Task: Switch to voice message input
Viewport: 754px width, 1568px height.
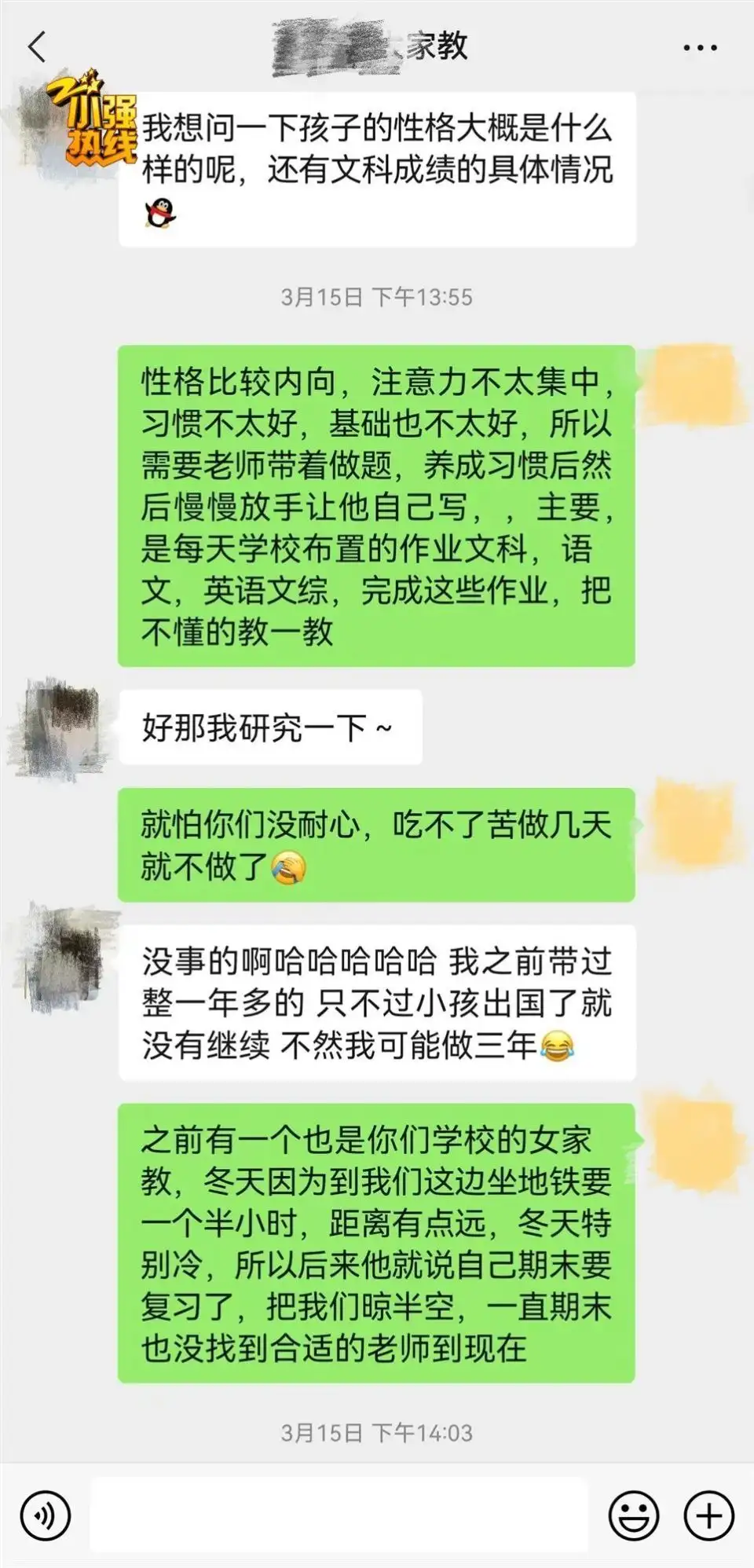Action: tap(46, 1515)
